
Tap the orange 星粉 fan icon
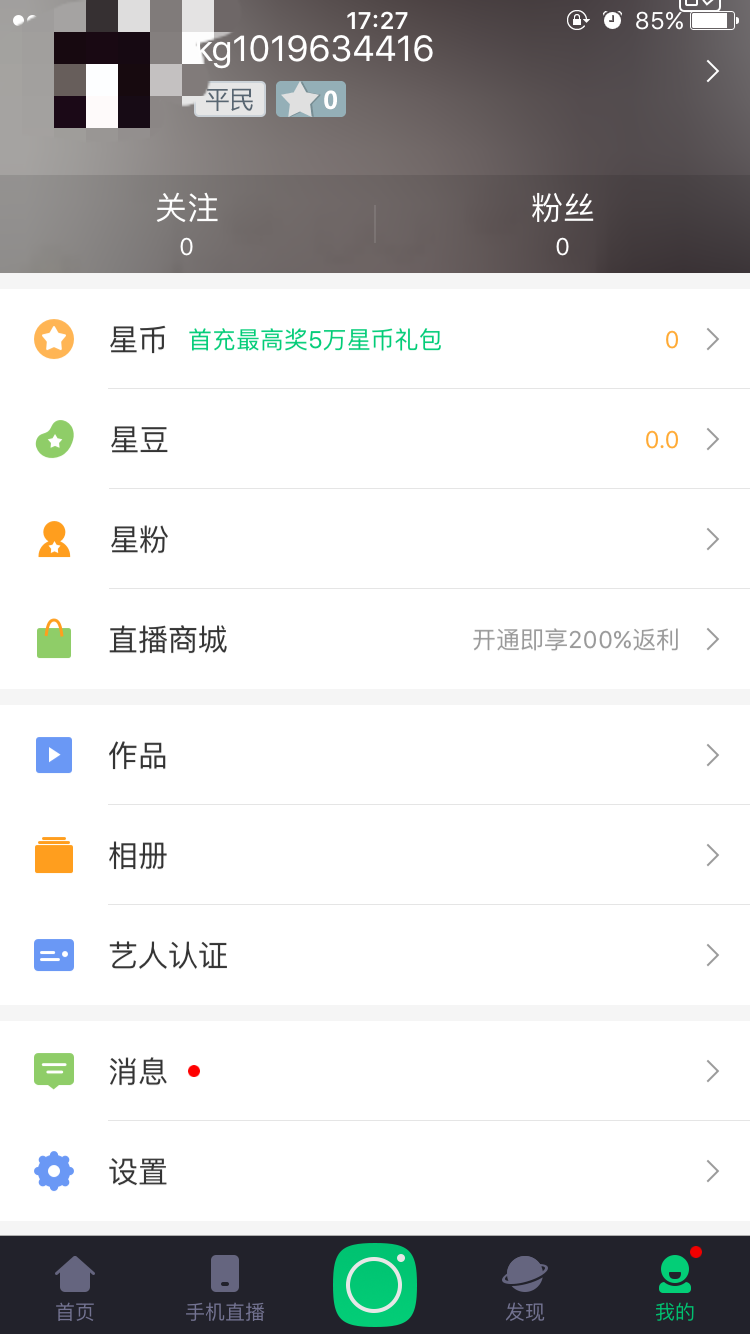coord(53,539)
